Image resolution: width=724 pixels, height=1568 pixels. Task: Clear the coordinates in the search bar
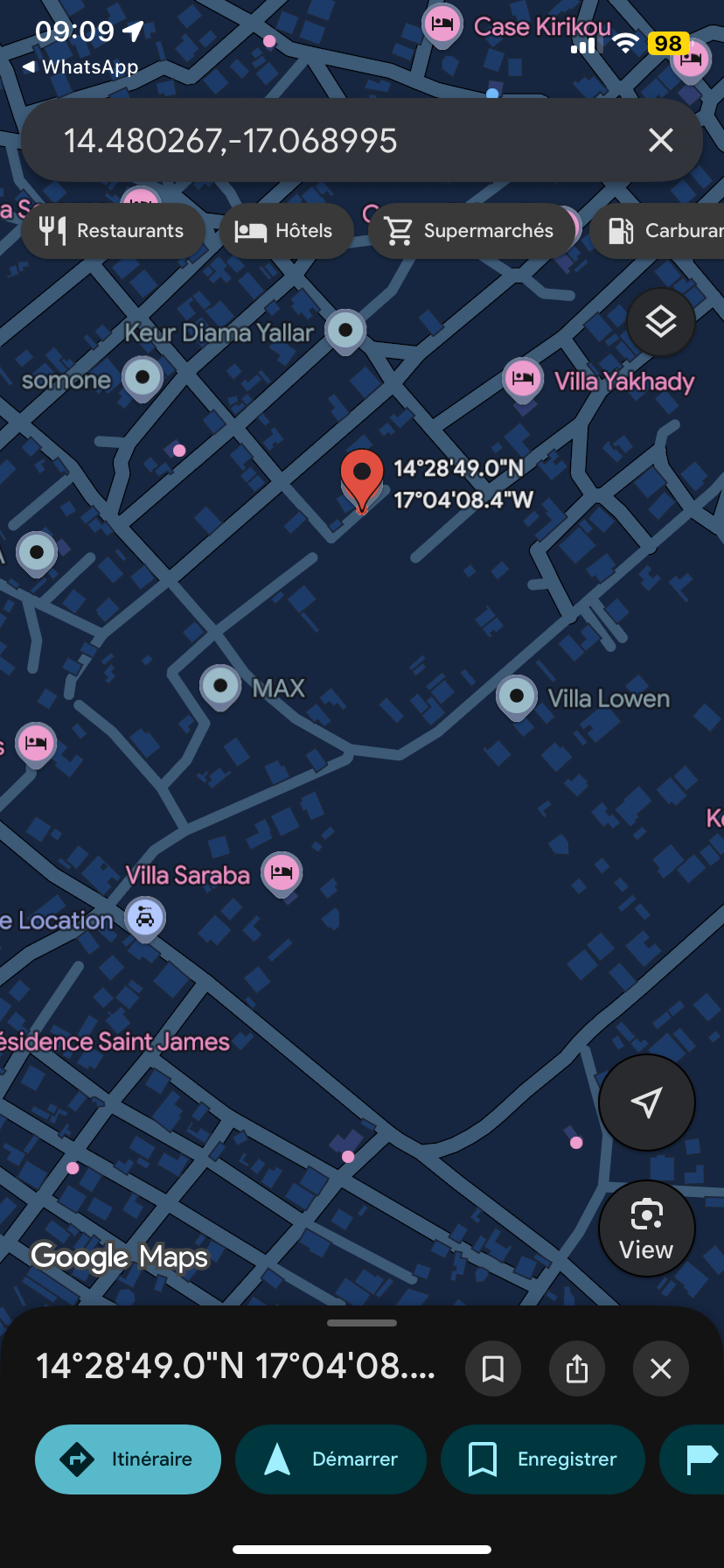coord(661,140)
